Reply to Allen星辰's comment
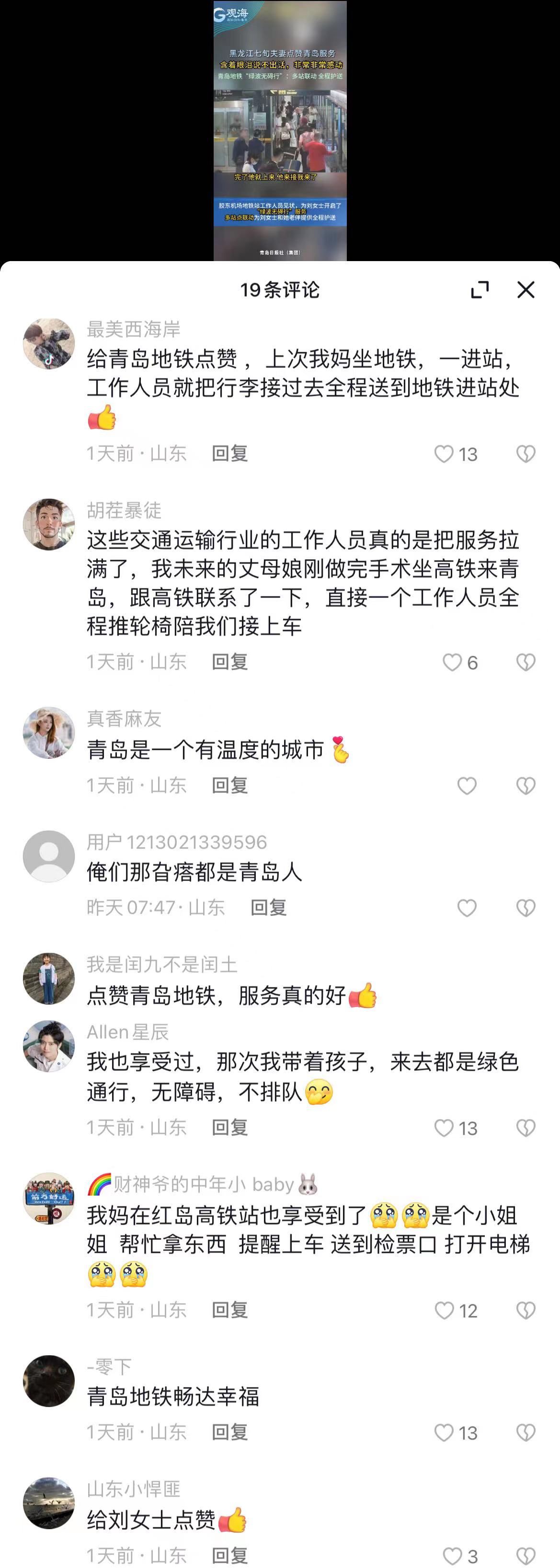 pyautogui.click(x=229, y=1127)
